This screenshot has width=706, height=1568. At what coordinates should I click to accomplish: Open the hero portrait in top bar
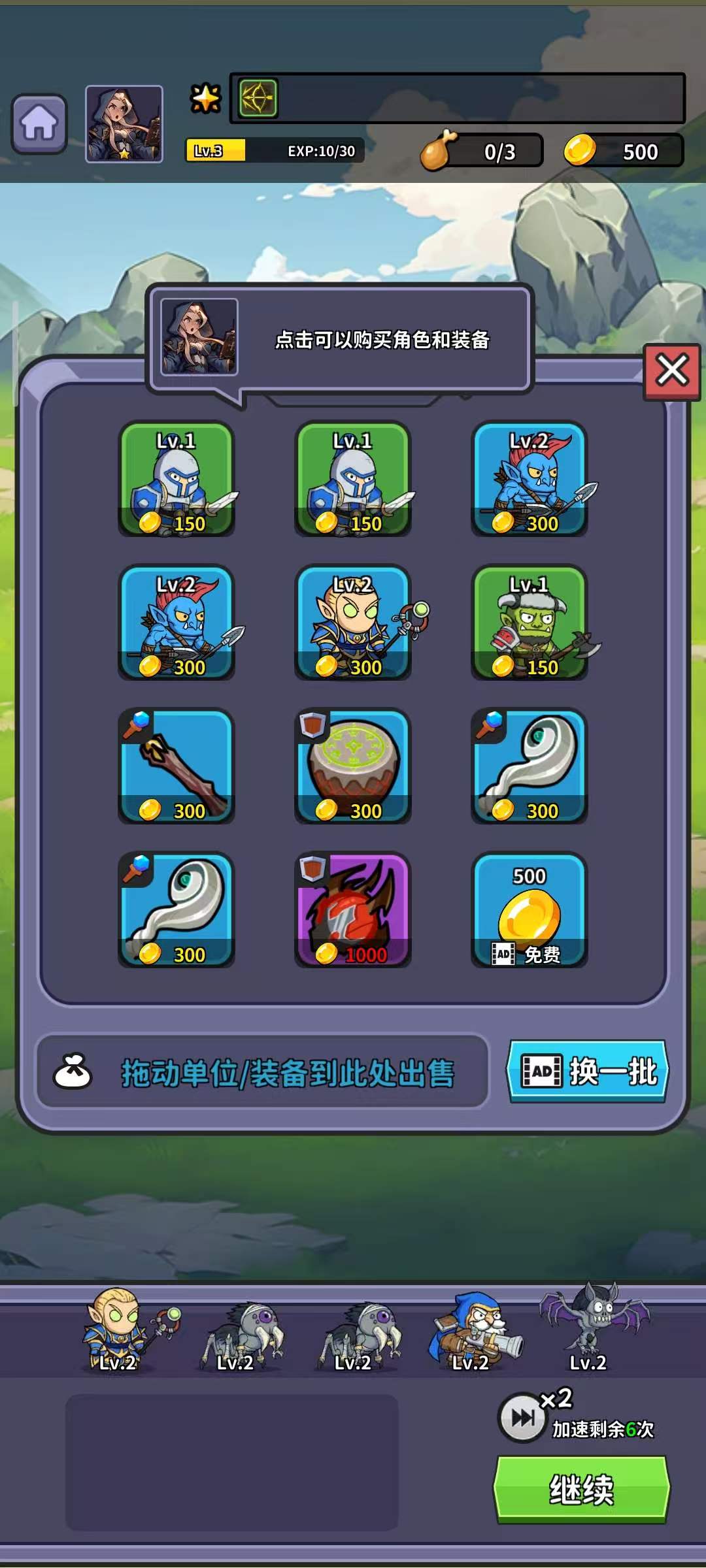(x=124, y=123)
